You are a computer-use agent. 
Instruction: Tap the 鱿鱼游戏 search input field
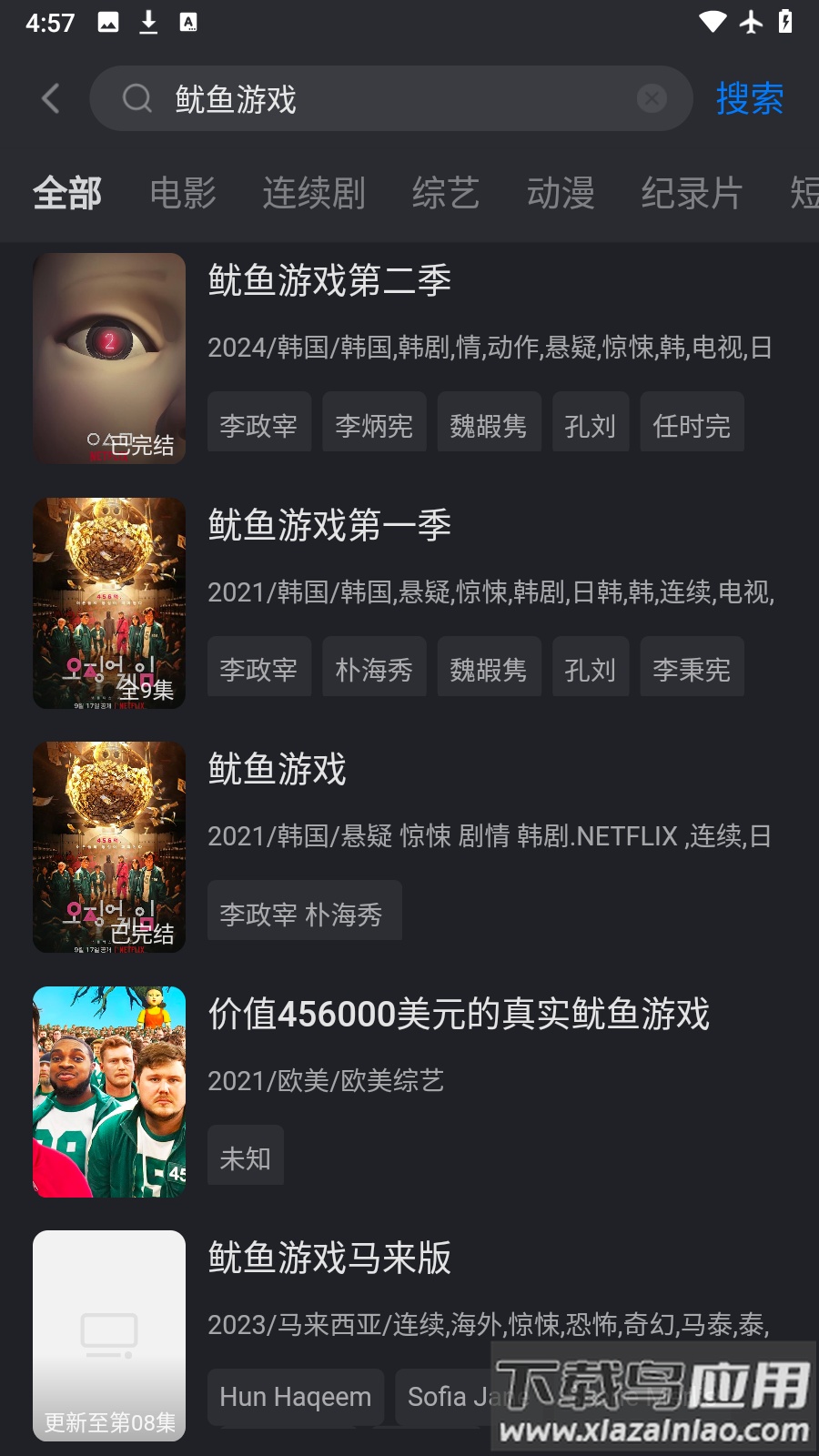(x=382, y=98)
